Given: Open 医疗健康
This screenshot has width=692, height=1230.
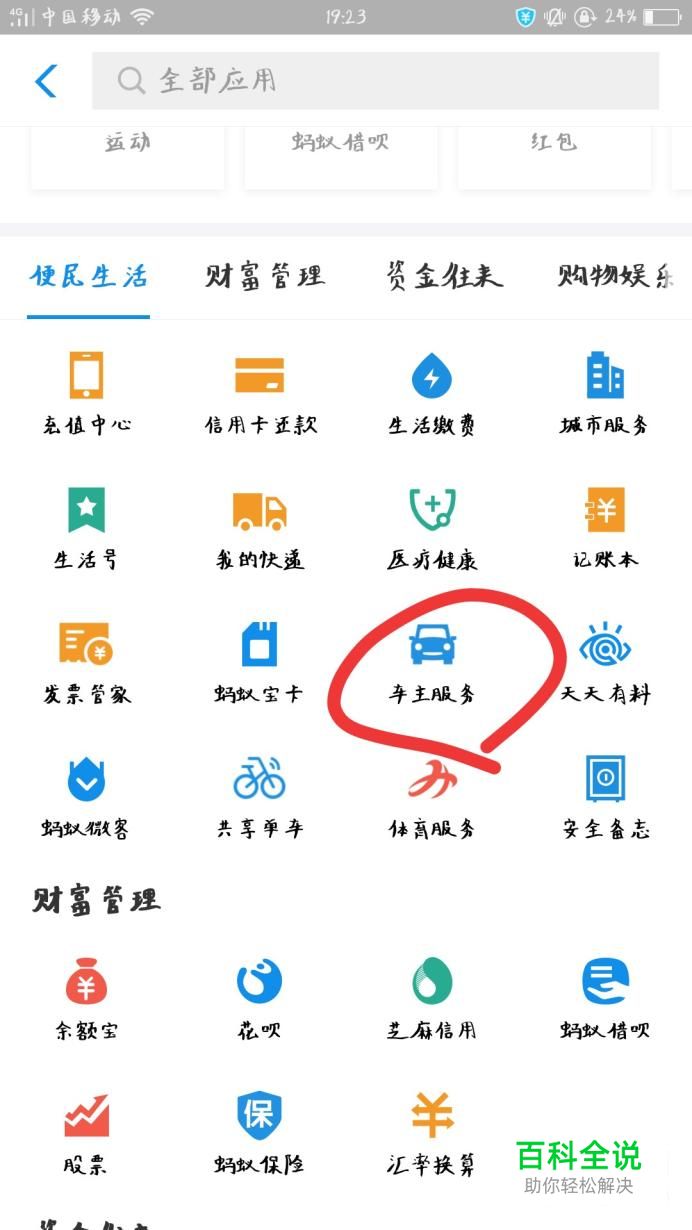Looking at the screenshot, I should pos(432,528).
